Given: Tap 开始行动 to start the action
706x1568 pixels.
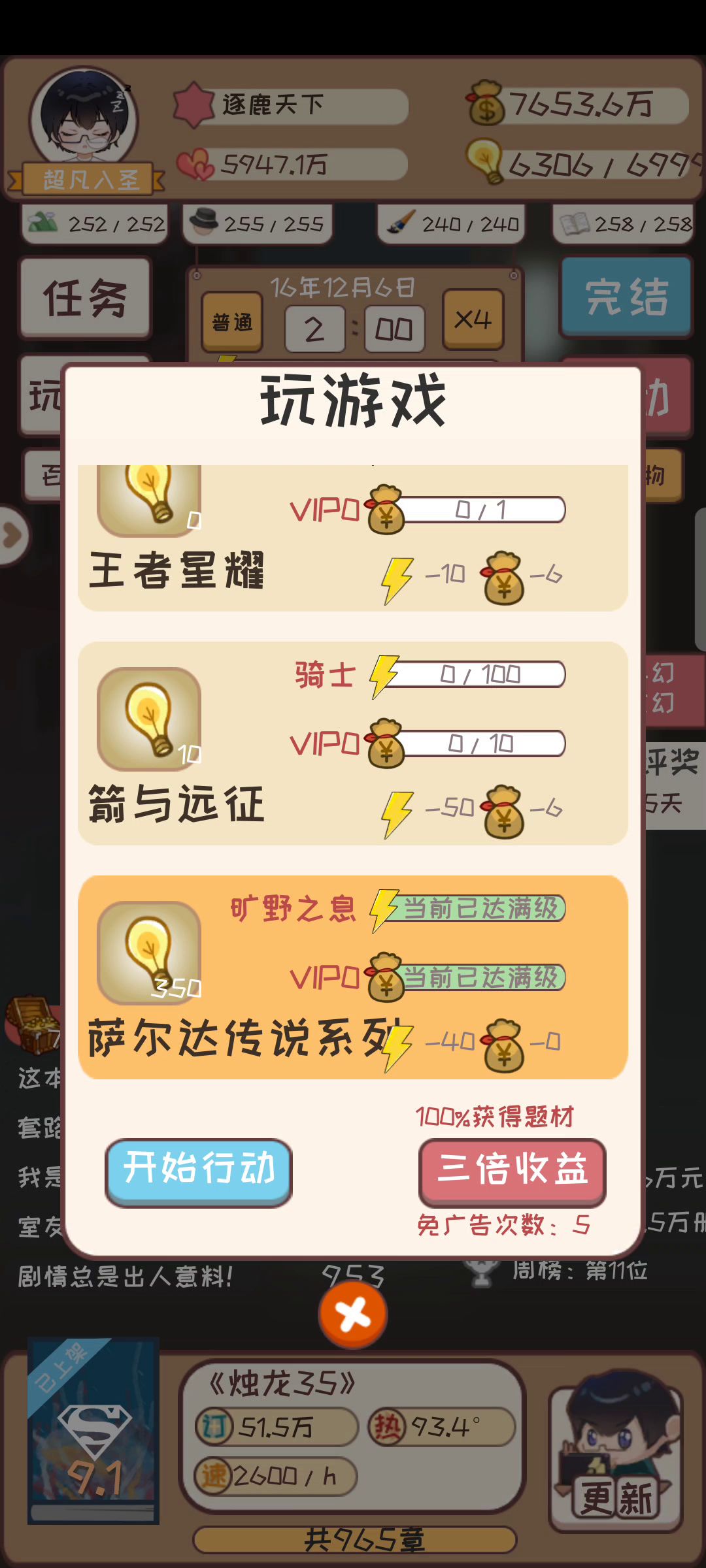Looking at the screenshot, I should (199, 1171).
